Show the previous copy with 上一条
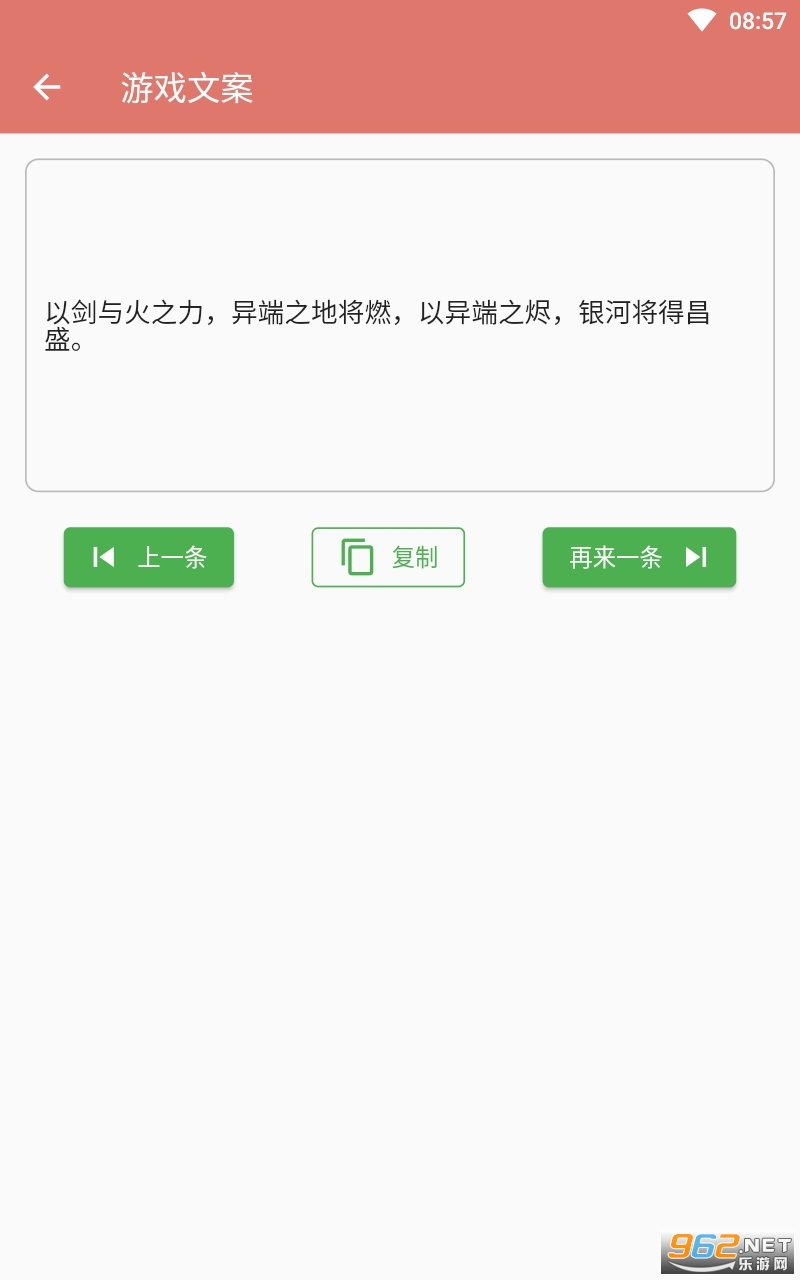Viewport: 800px width, 1280px height. [x=149, y=557]
